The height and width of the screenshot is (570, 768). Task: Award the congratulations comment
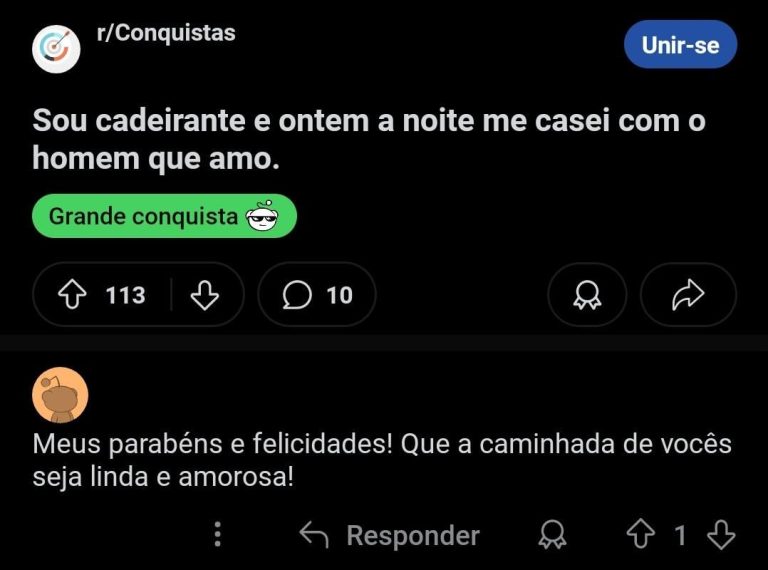point(552,535)
